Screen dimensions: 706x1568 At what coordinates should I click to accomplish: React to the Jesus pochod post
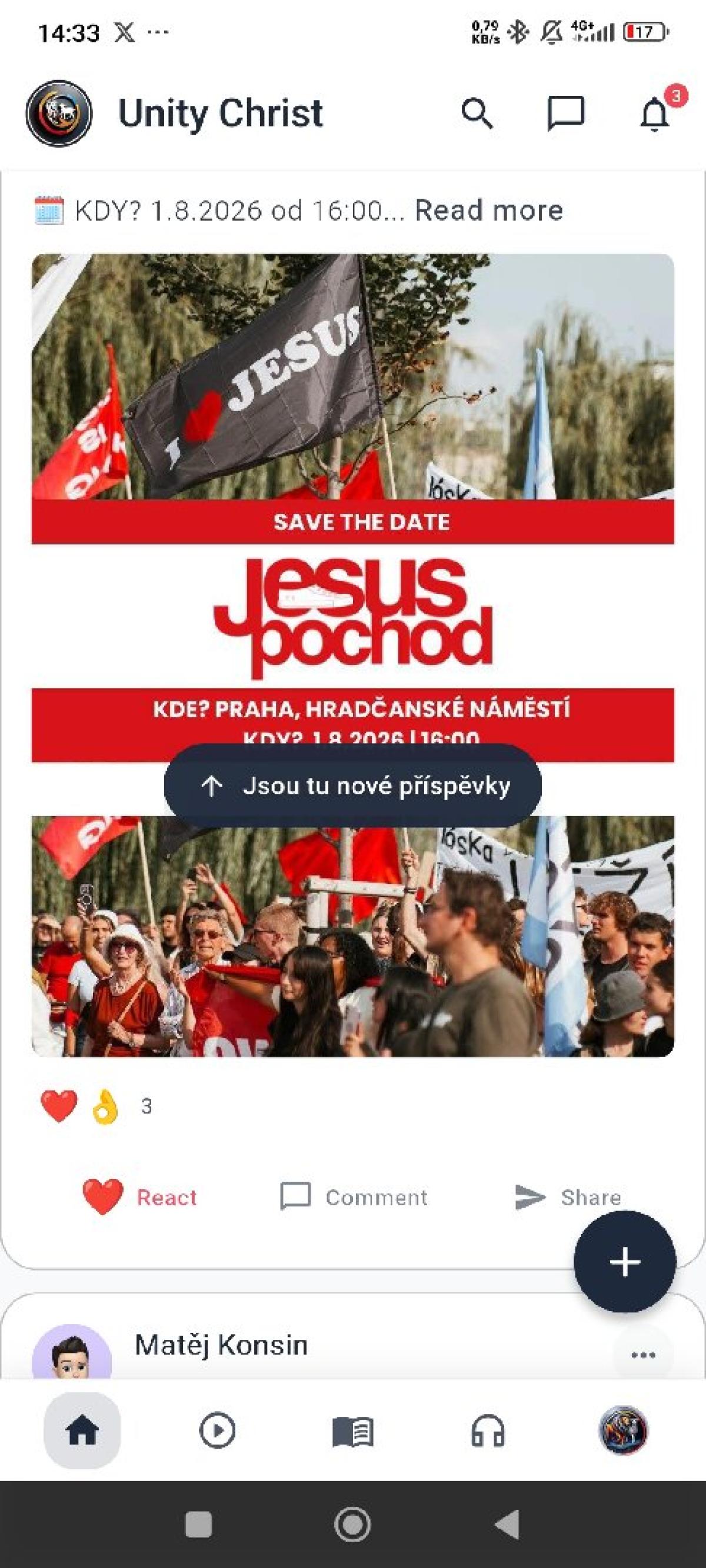point(139,1196)
